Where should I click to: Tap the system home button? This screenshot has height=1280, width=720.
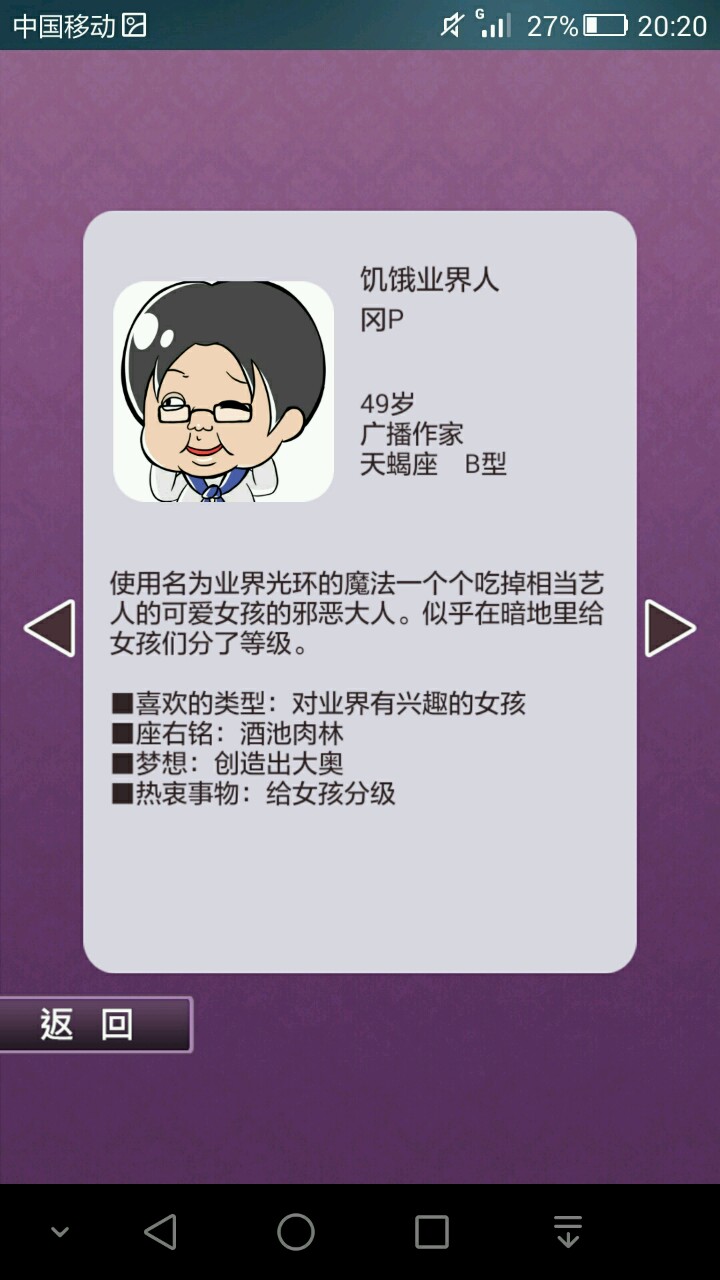coord(296,1232)
